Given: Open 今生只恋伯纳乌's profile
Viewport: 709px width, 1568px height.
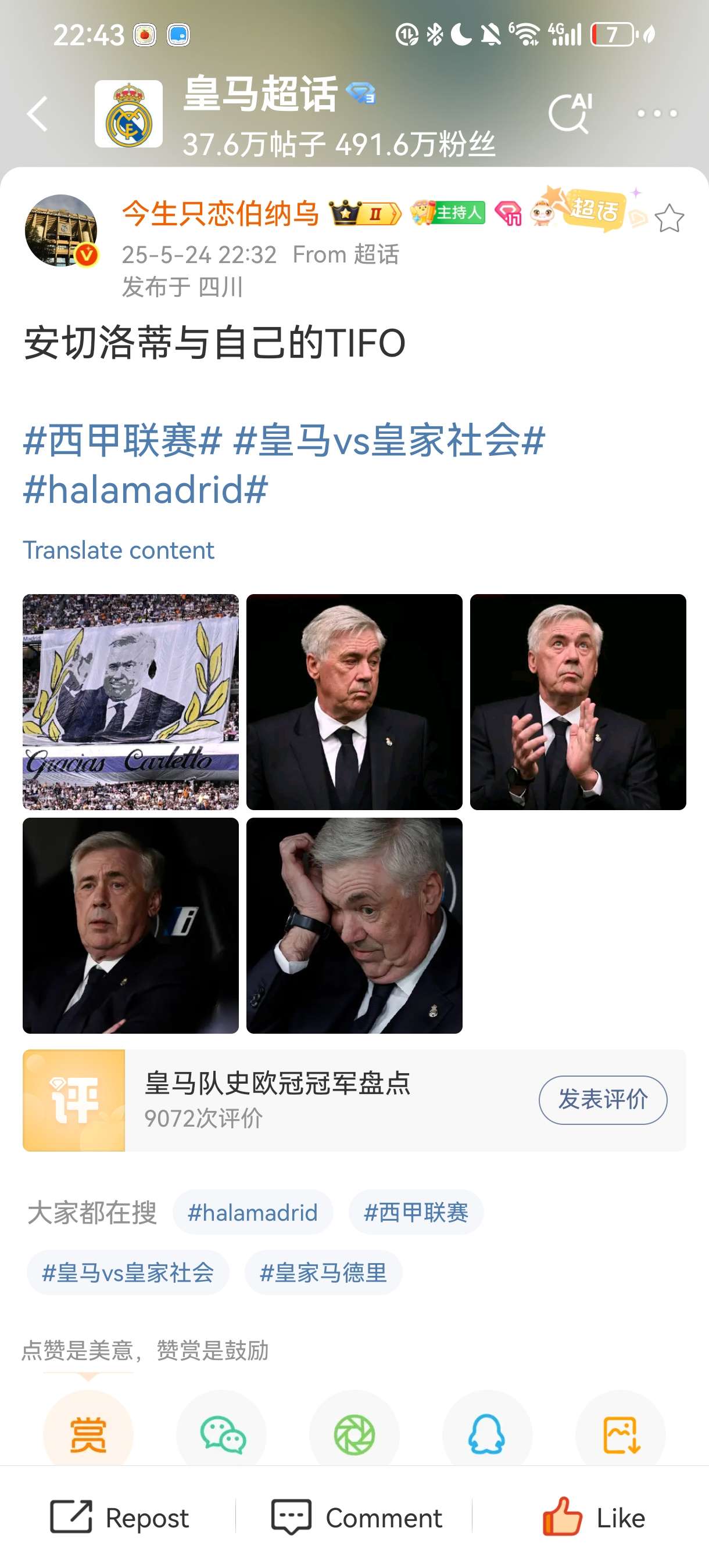Looking at the screenshot, I should click(x=220, y=214).
